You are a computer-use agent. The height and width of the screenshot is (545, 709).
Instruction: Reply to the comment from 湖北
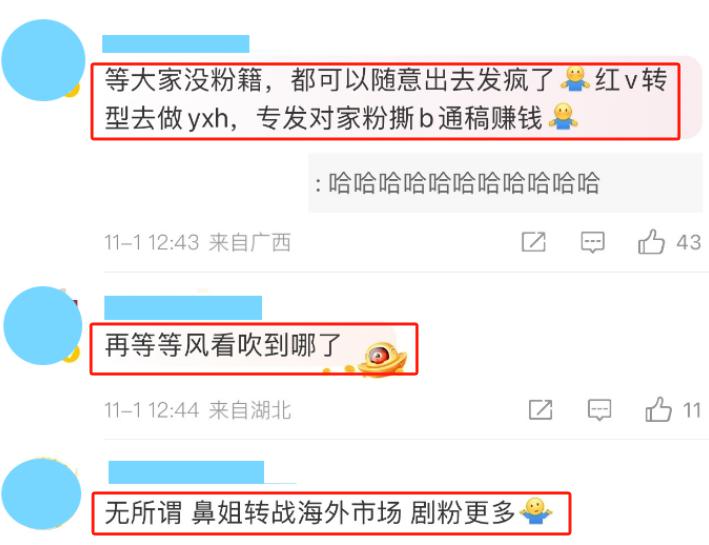pyautogui.click(x=598, y=410)
